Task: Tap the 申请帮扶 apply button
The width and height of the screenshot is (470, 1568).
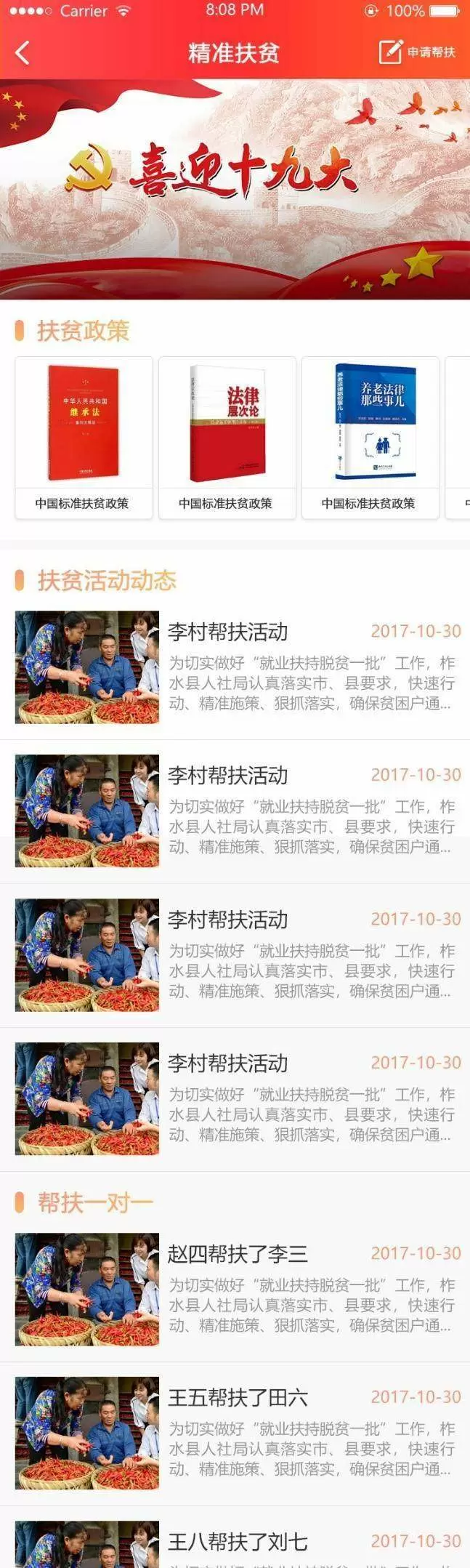Action: [x=417, y=52]
